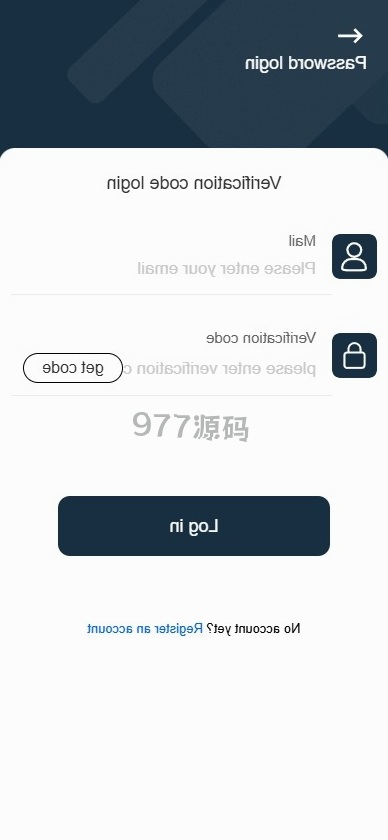The image size is (388, 840).
Task: Open the Register an account link
Action: (x=145, y=629)
